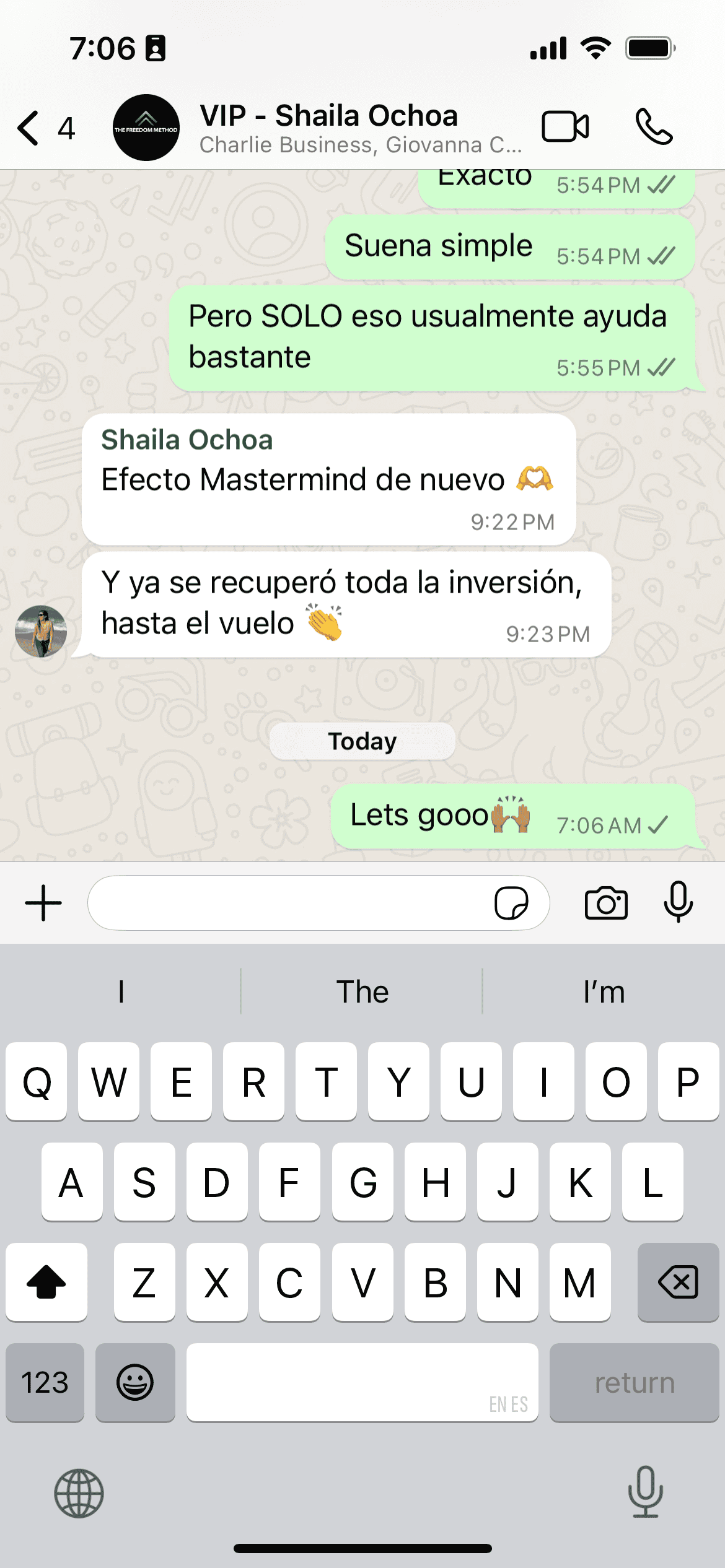Record a voice message
Screen dimensions: 725x1568
pyautogui.click(x=679, y=902)
